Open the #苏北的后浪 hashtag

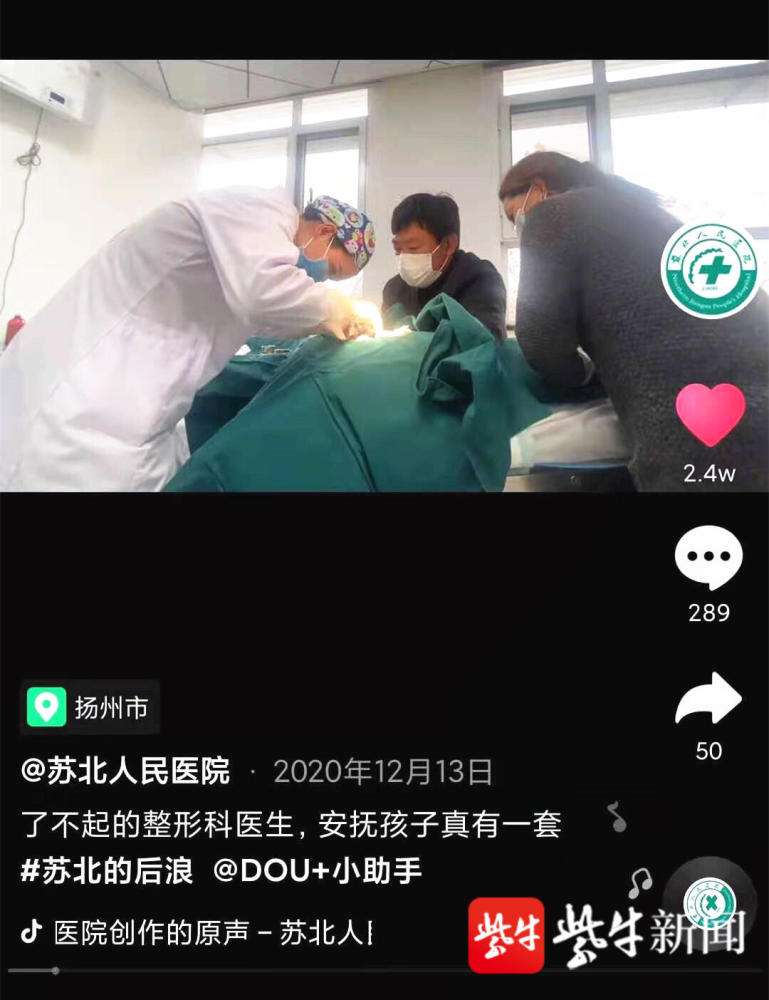107,871
